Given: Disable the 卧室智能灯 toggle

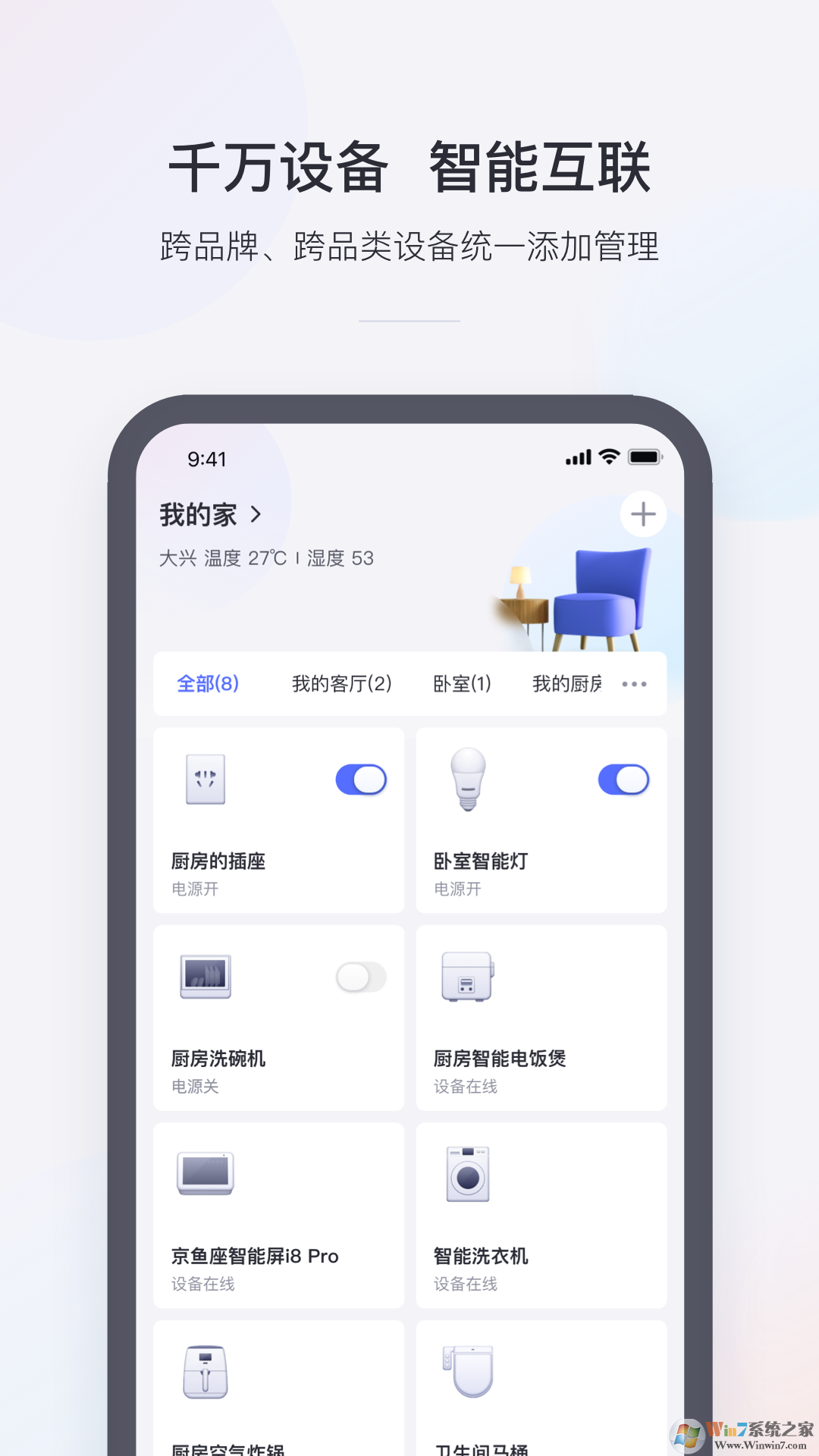Looking at the screenshot, I should [623, 779].
